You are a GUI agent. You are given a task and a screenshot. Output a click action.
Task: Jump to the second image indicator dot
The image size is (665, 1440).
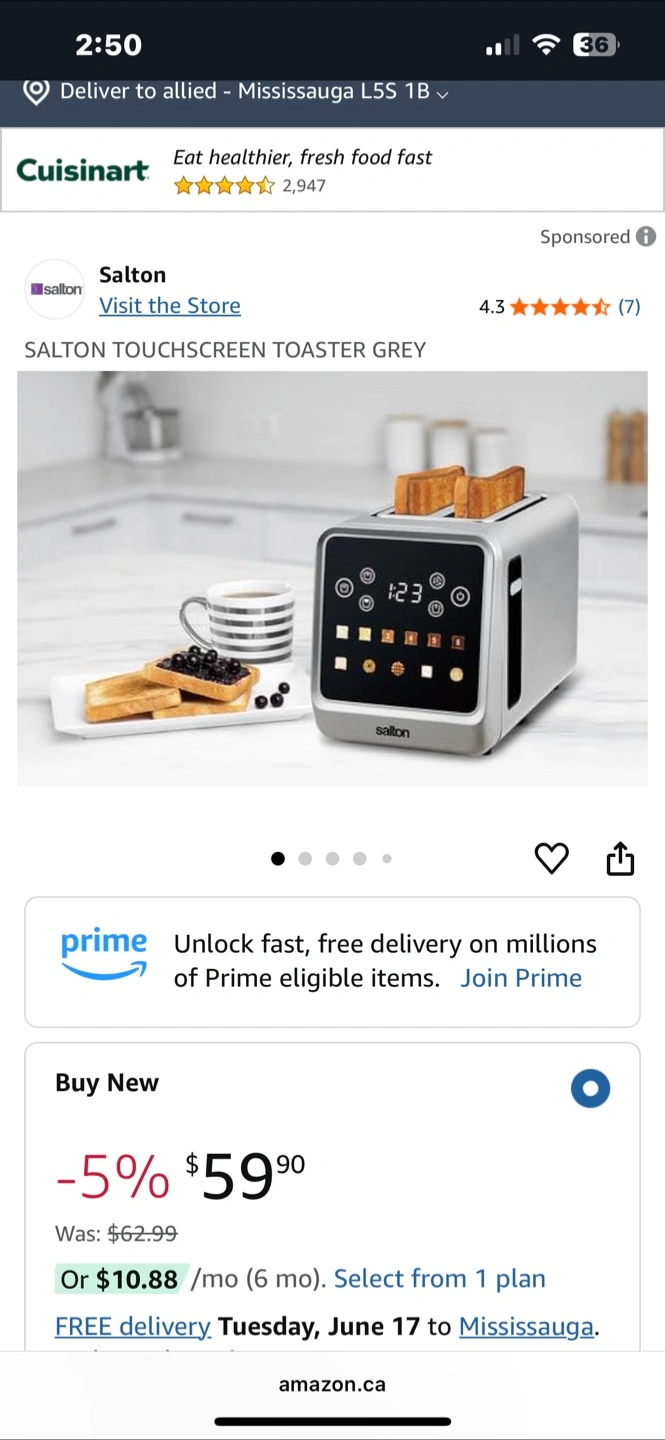[305, 858]
